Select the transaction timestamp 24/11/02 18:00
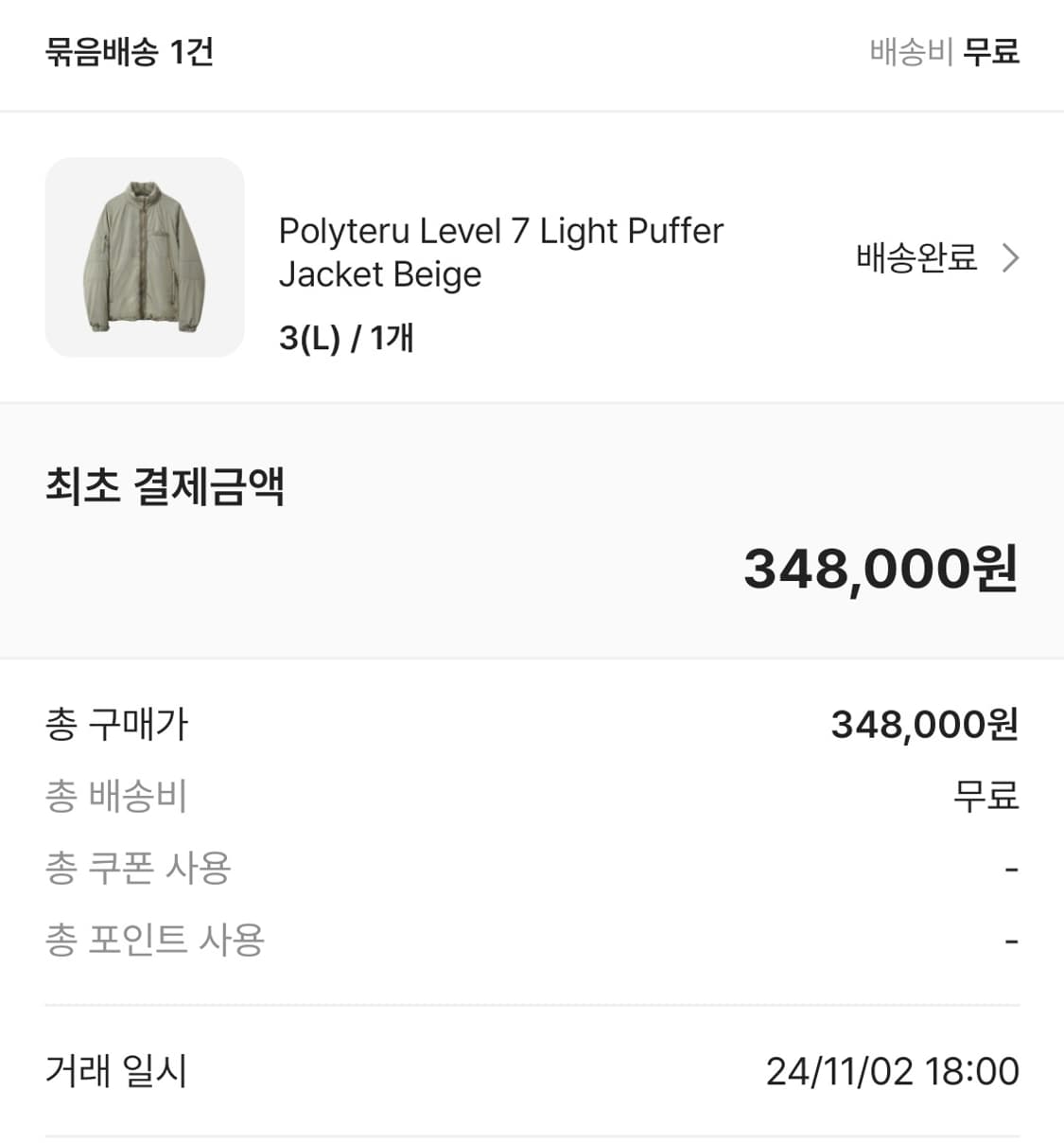The height and width of the screenshot is (1143, 1064). pos(893,1072)
